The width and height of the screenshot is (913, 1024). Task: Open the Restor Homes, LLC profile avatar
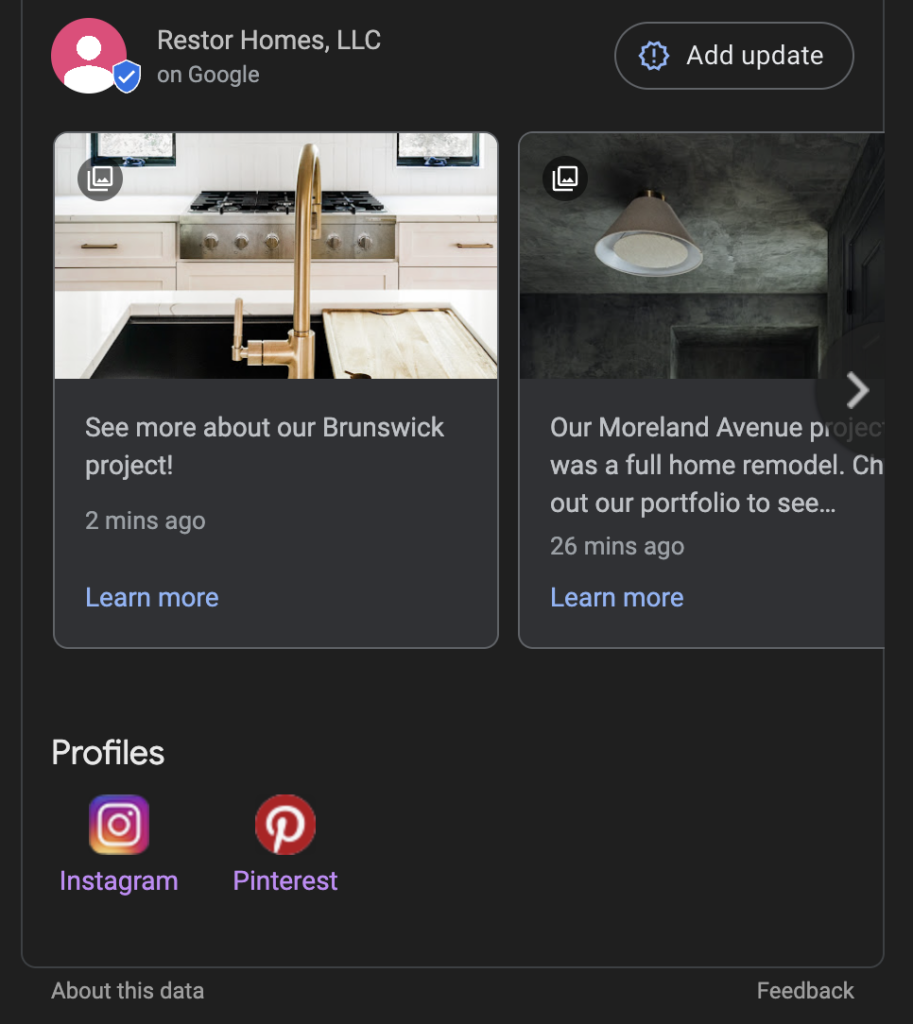90,56
